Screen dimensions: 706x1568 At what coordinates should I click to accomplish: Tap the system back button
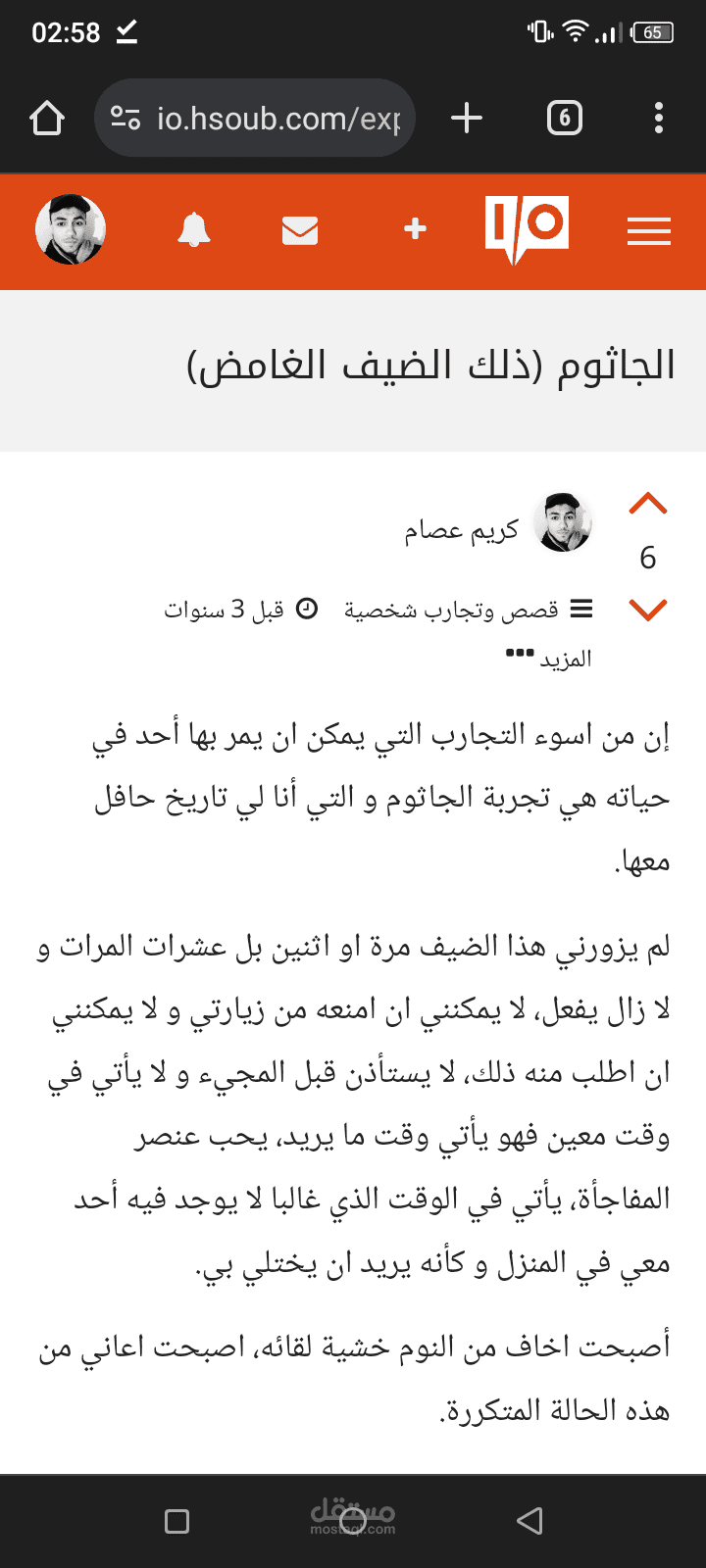[529, 1521]
